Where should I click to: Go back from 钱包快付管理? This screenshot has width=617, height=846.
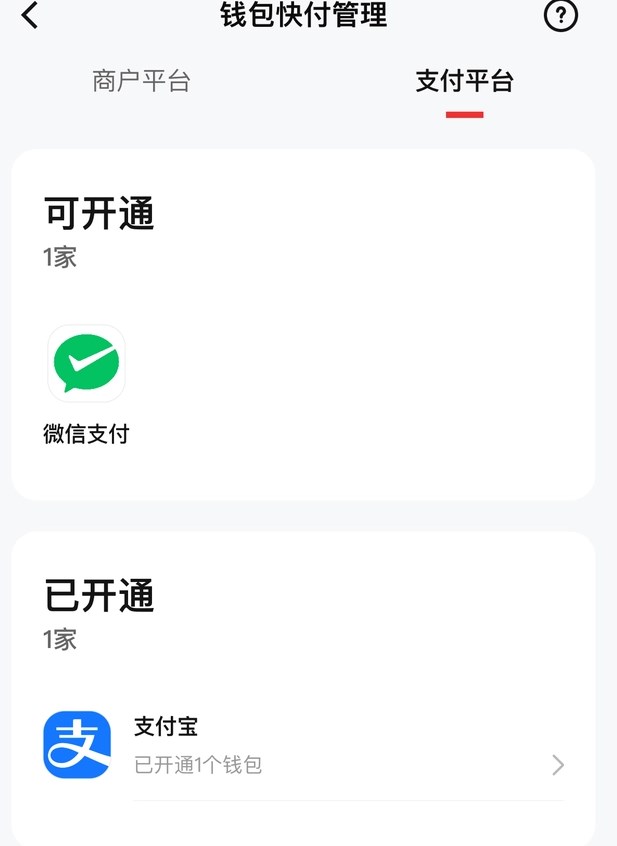30,16
